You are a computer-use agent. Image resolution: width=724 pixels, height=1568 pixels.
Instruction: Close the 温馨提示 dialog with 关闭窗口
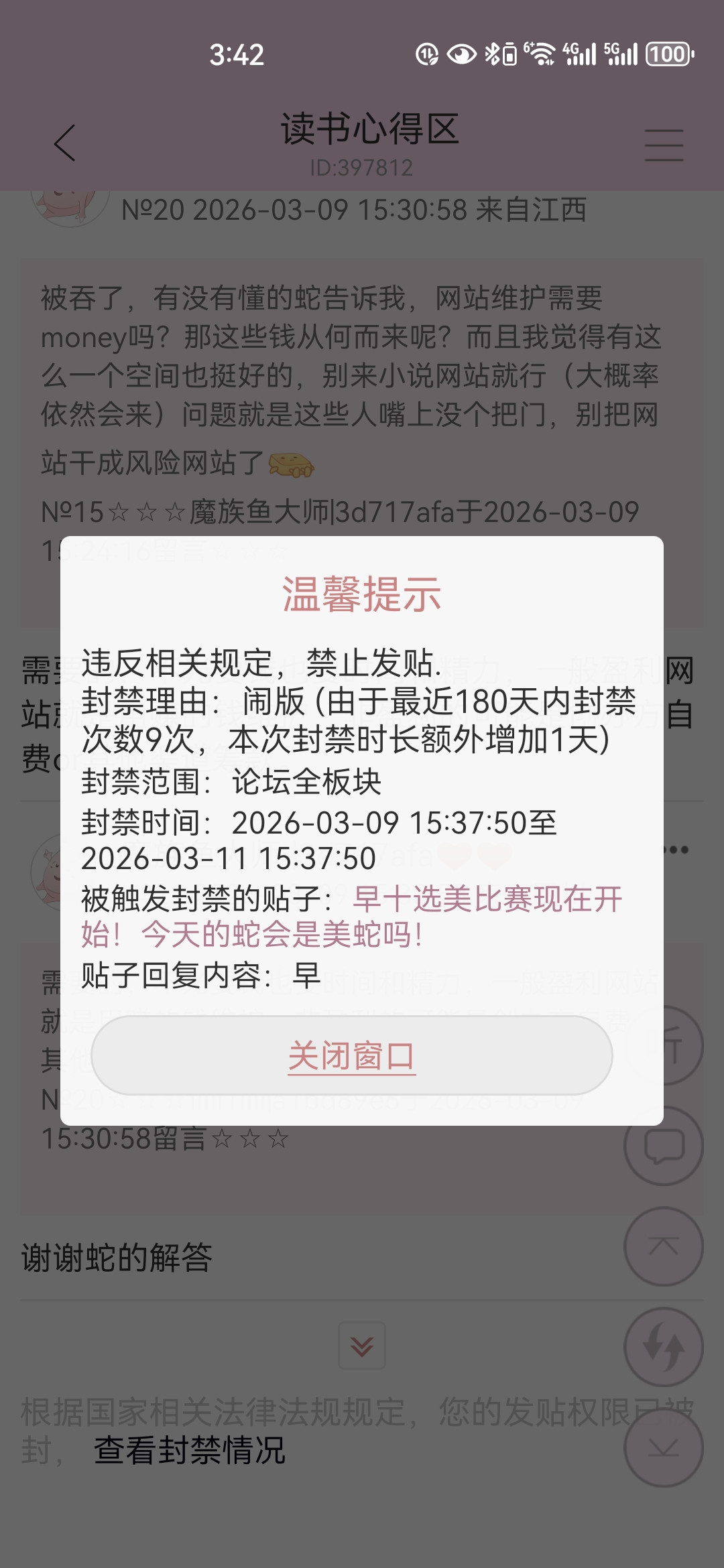(x=352, y=1055)
